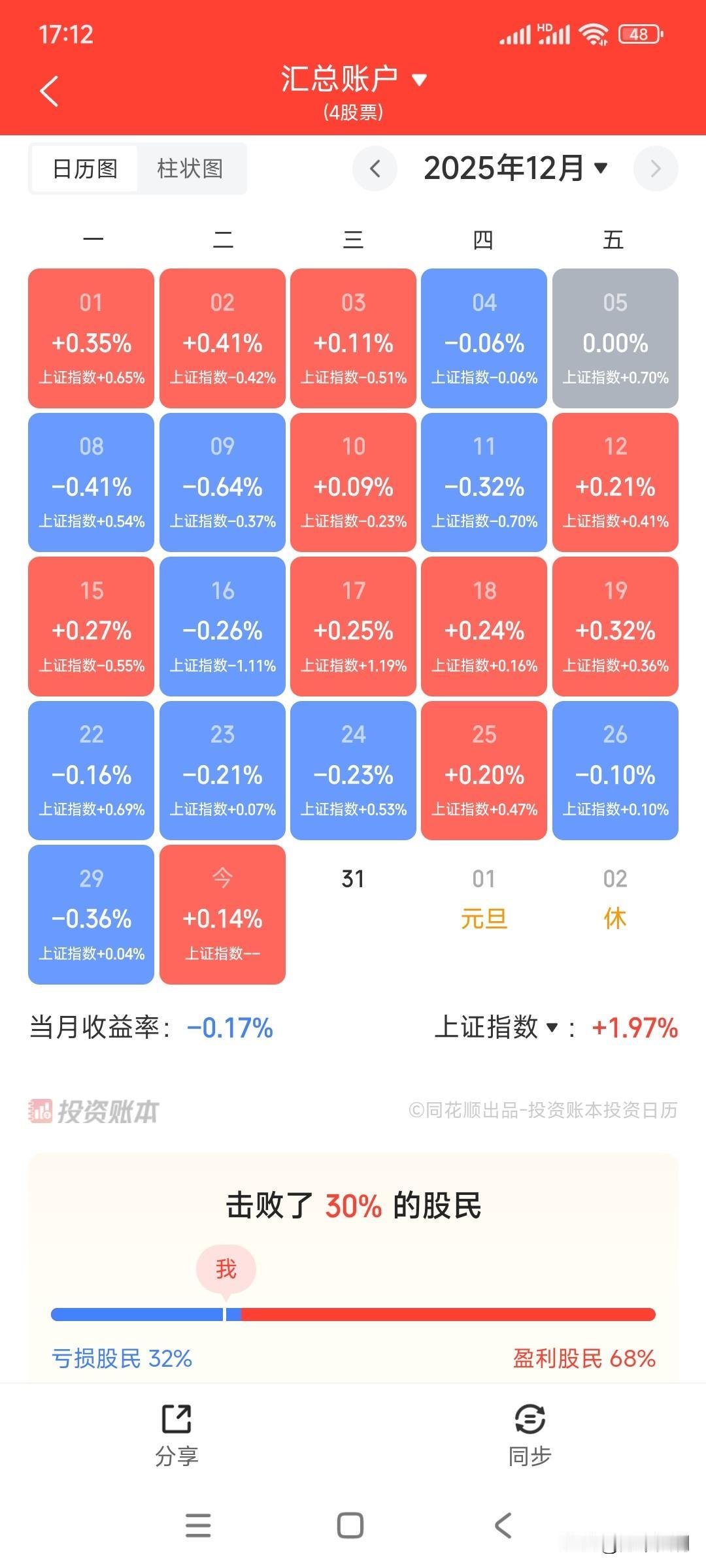706x1568 pixels.
Task: Tap the previous month arrow
Action: 375,169
